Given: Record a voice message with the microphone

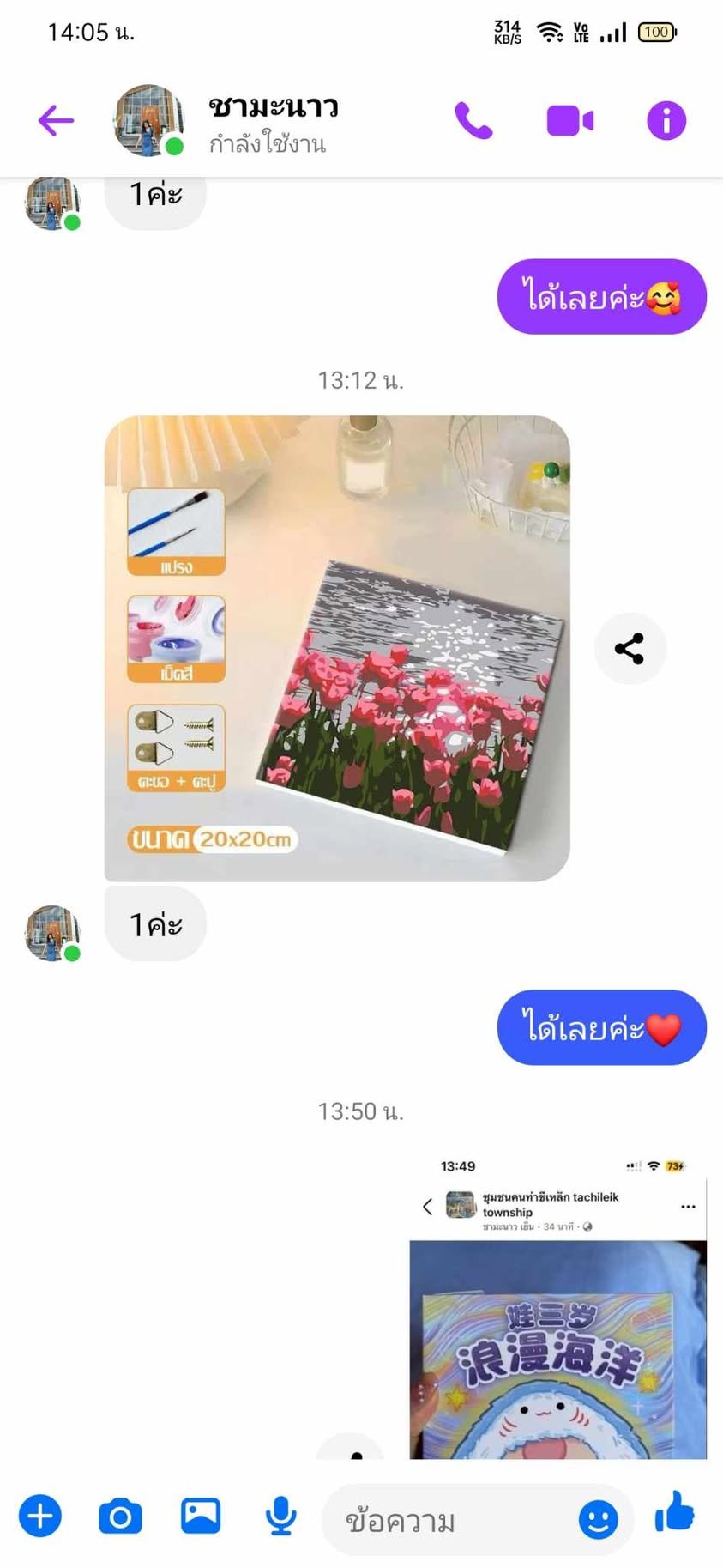Looking at the screenshot, I should click(280, 1516).
